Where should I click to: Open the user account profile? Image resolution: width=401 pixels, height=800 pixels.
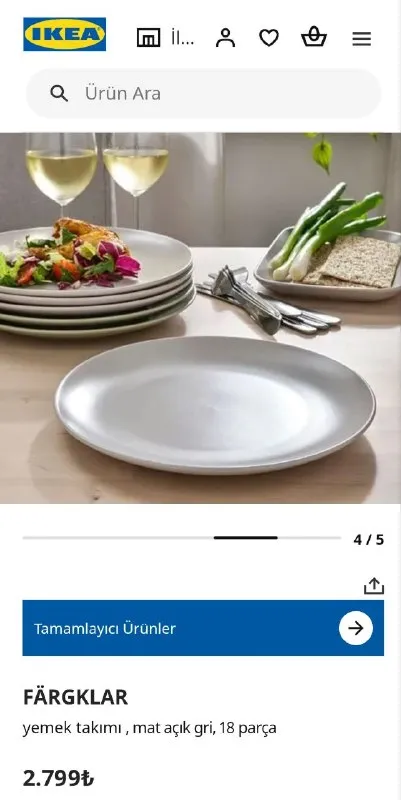[225, 38]
